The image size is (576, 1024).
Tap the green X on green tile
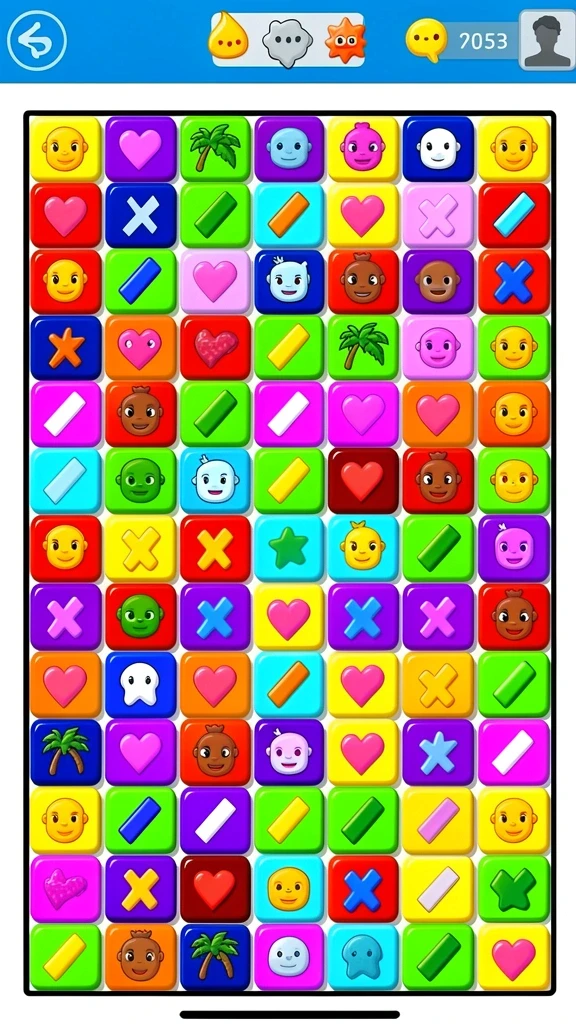click(513, 889)
